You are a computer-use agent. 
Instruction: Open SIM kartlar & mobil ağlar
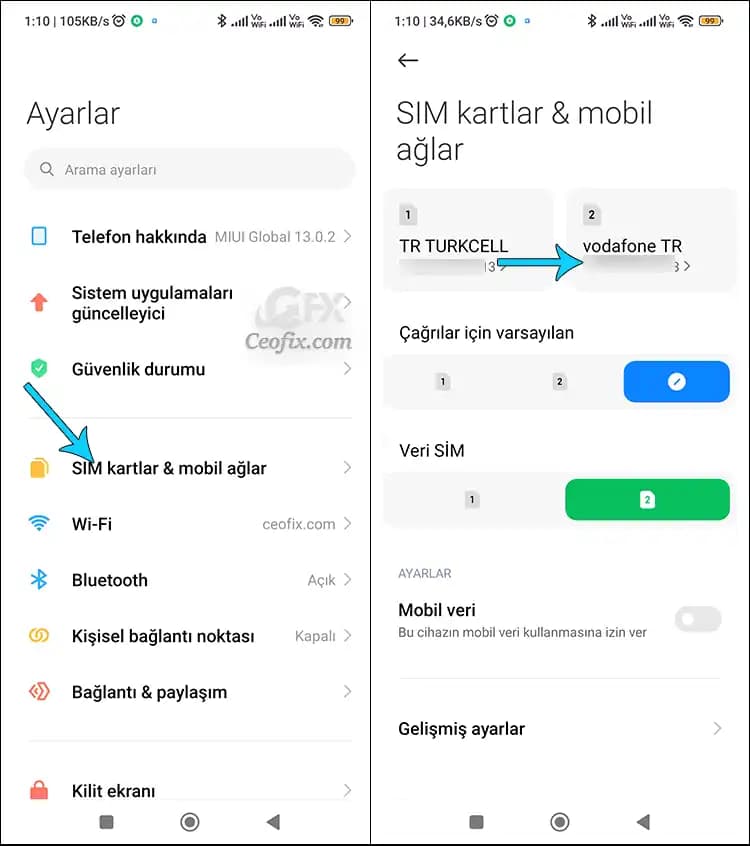pos(190,468)
